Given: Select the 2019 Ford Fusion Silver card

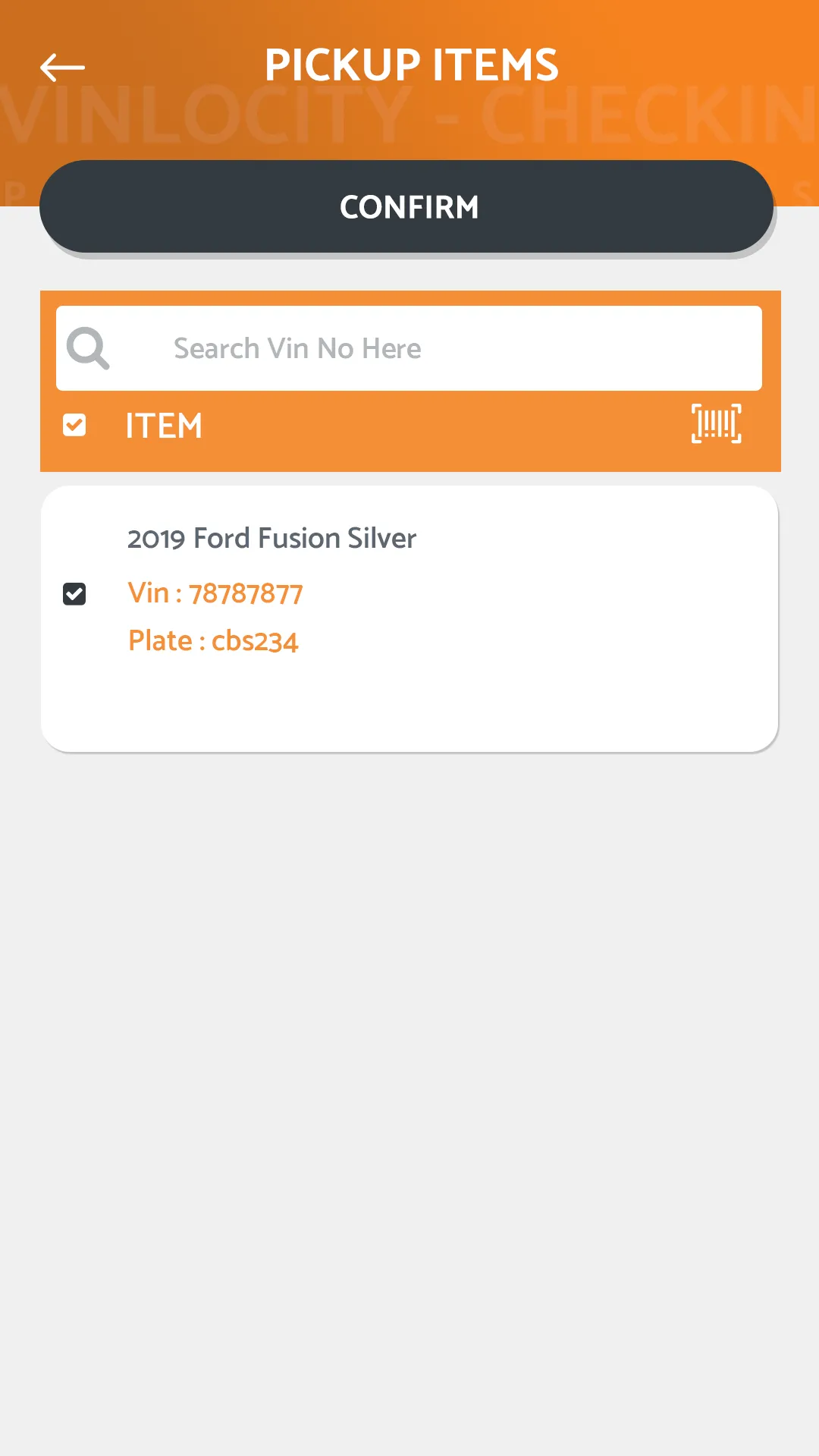Looking at the screenshot, I should tap(409, 616).
